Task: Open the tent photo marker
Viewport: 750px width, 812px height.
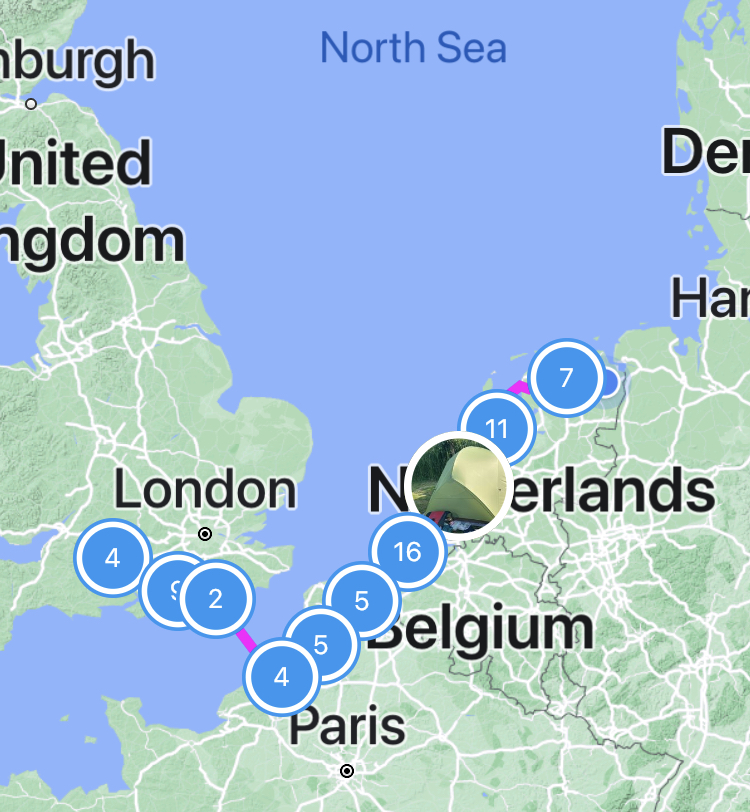Action: point(459,487)
